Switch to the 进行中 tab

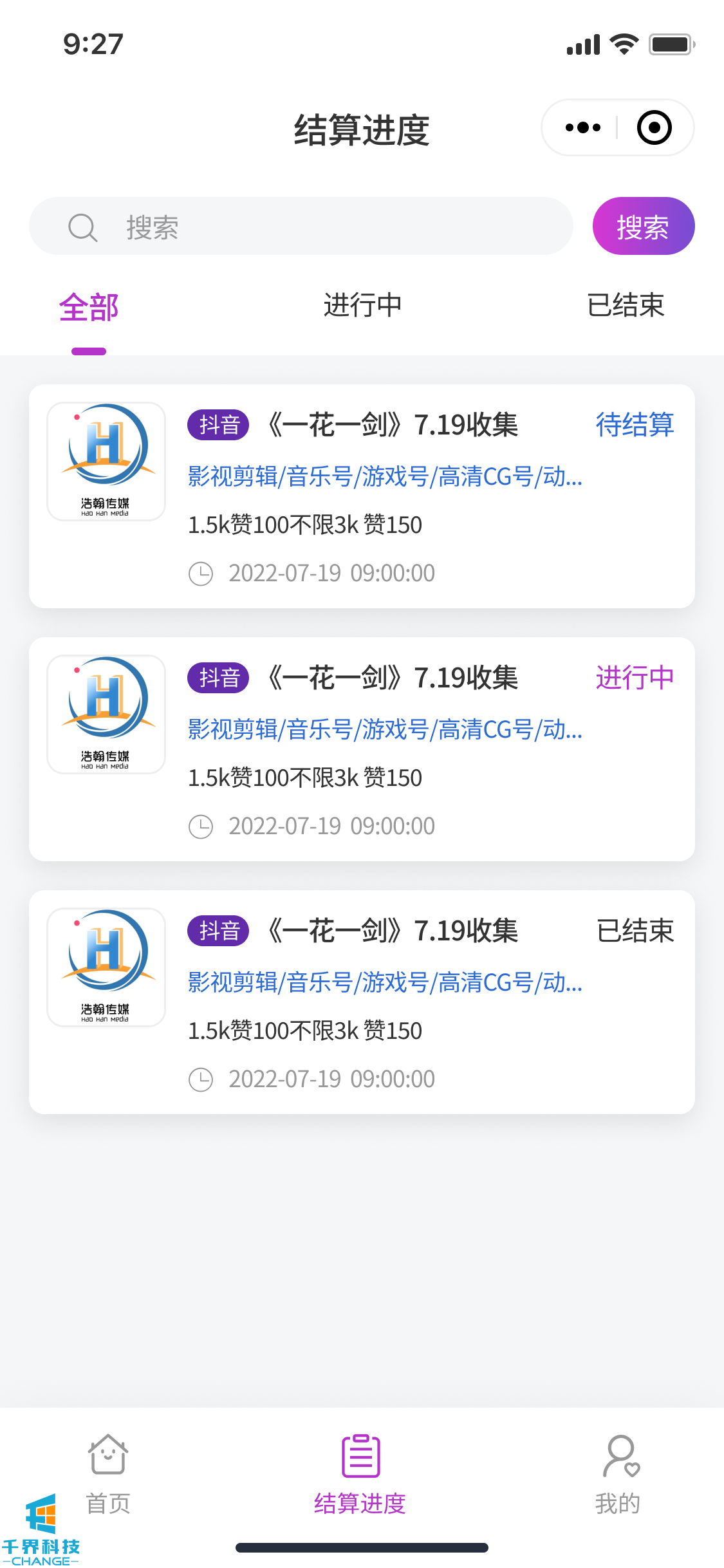[362, 306]
